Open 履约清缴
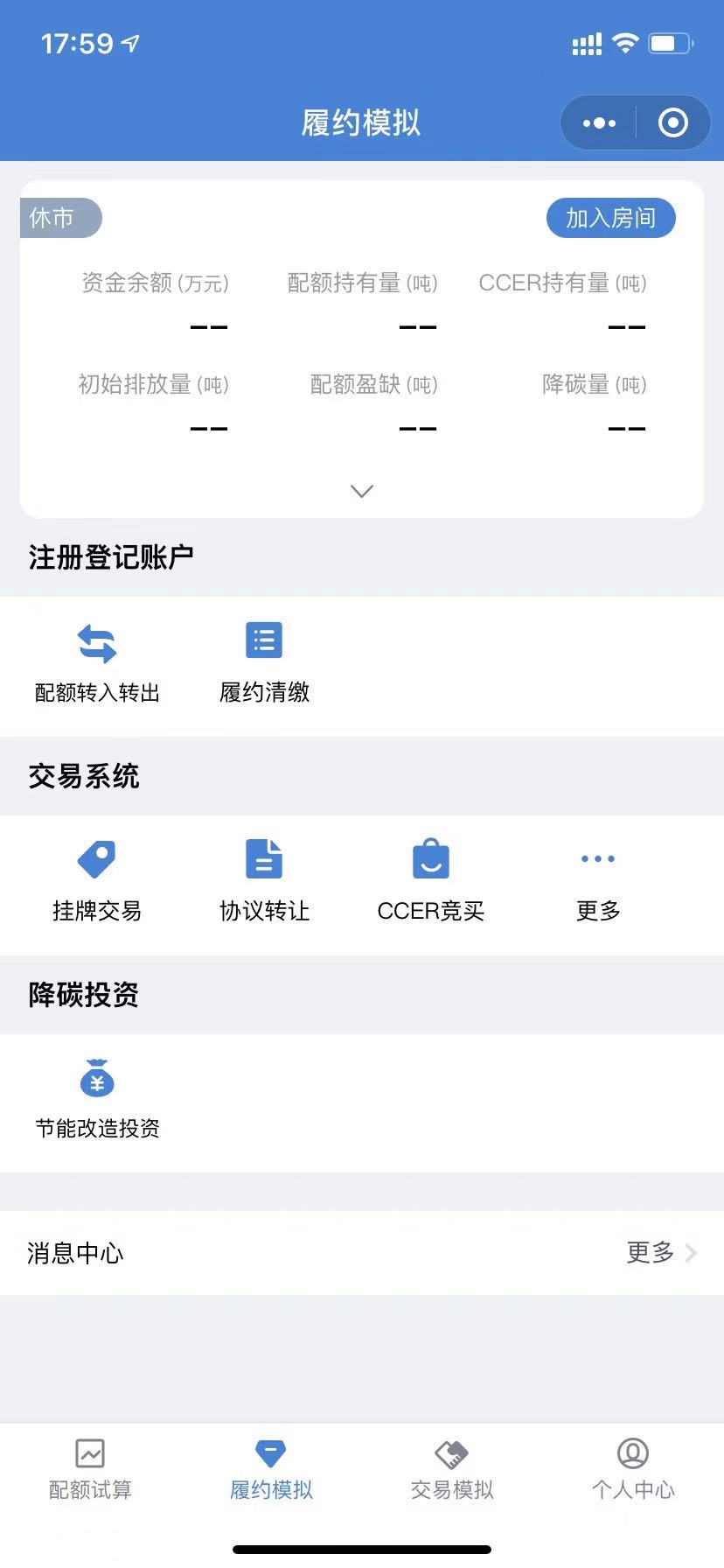 (264, 663)
